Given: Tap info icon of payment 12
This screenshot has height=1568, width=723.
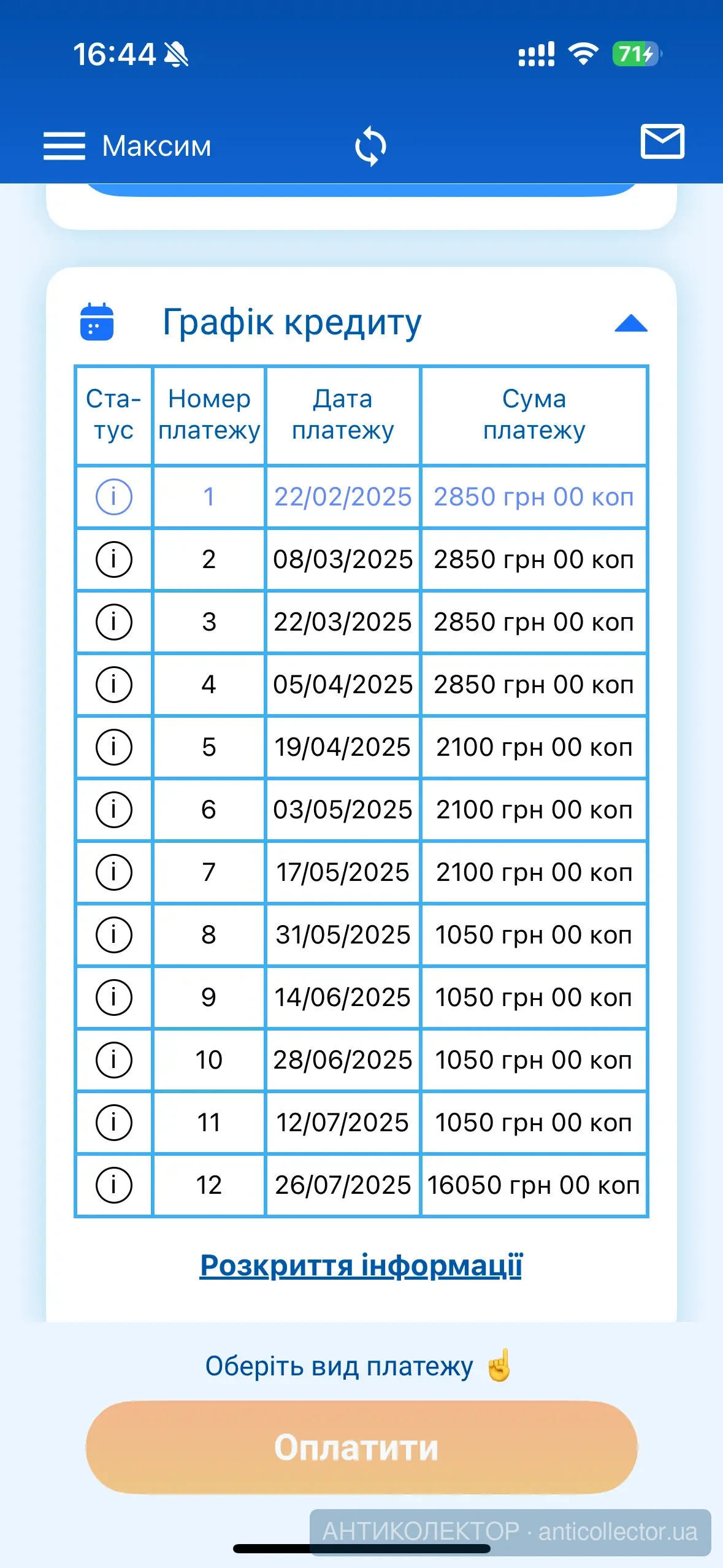Looking at the screenshot, I should pos(114,1185).
